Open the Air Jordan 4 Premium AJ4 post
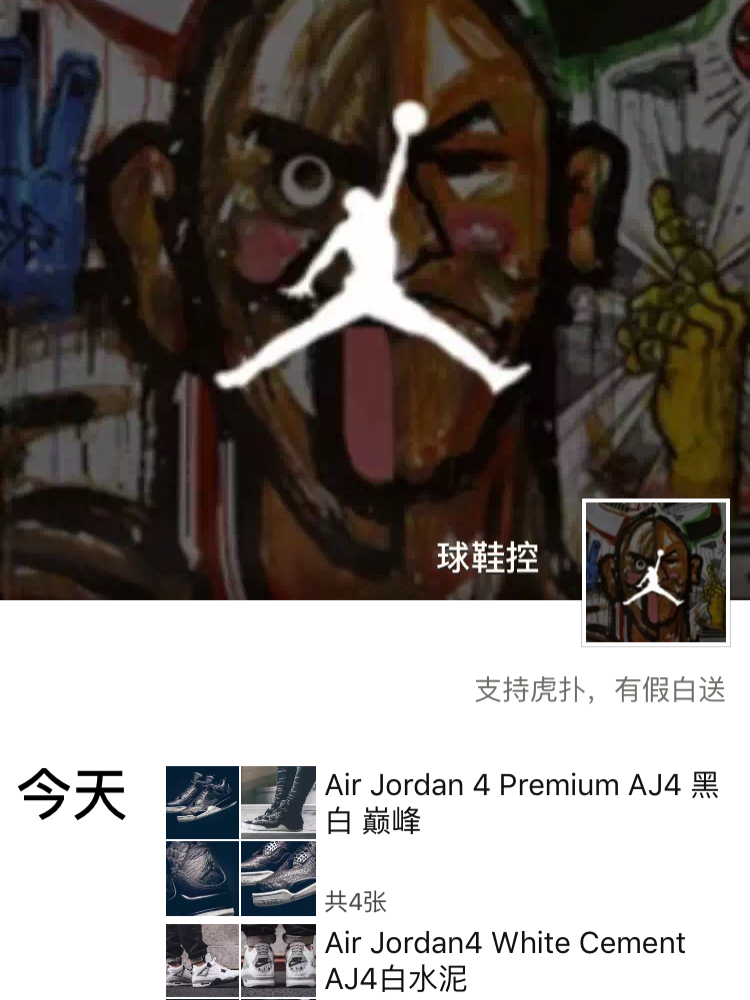The width and height of the screenshot is (750, 1000). pyautogui.click(x=522, y=803)
